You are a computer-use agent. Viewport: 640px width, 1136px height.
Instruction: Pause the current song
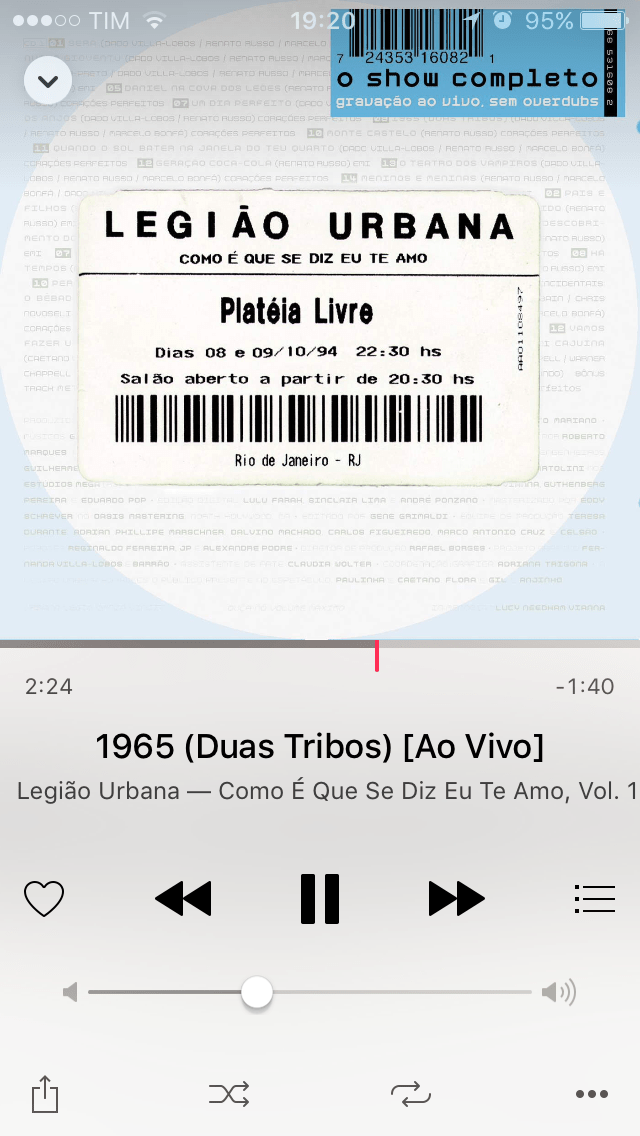point(320,898)
